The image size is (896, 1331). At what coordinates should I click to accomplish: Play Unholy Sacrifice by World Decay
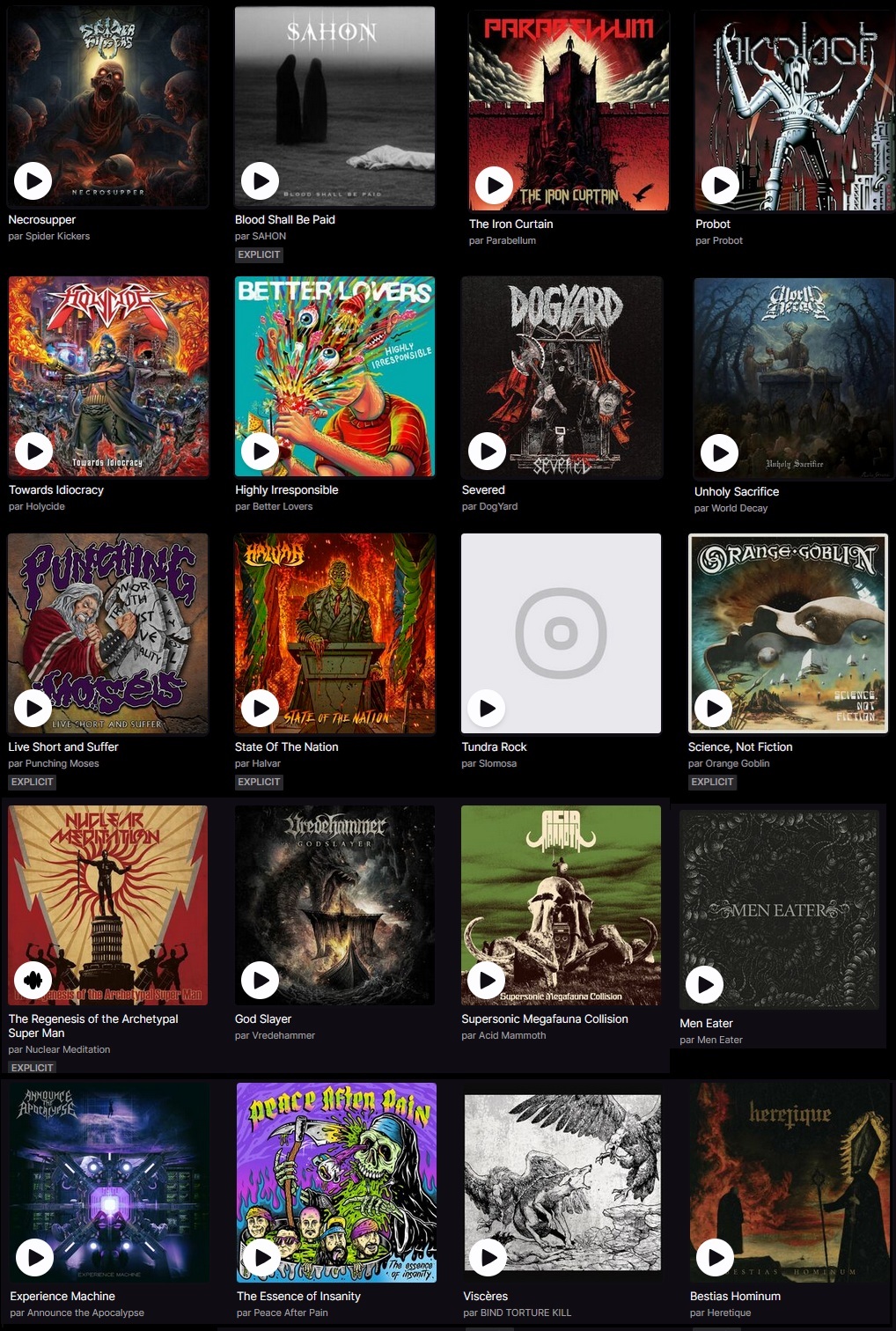pos(719,453)
